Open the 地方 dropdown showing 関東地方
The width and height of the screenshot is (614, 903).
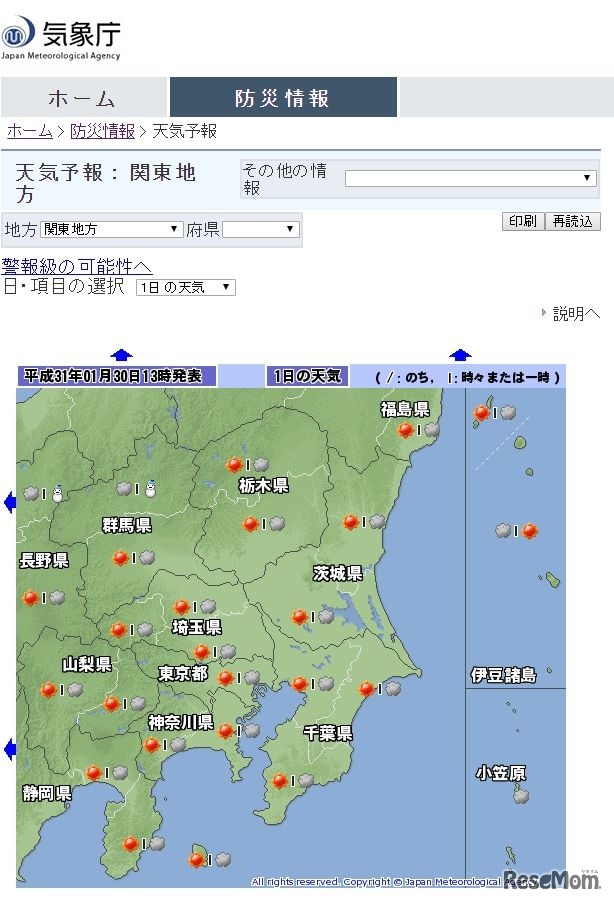tap(111, 229)
